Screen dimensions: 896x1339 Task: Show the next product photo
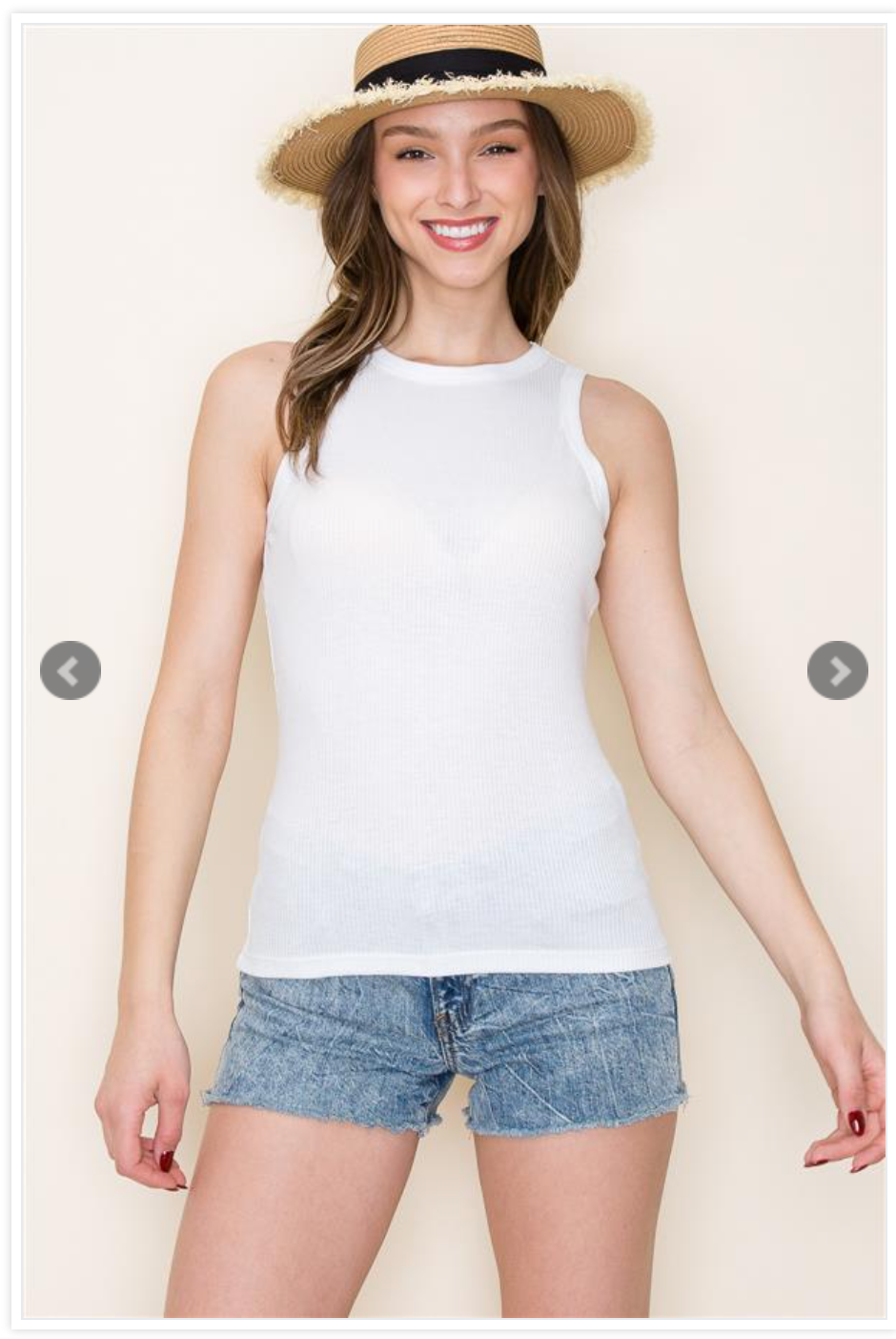(x=837, y=670)
